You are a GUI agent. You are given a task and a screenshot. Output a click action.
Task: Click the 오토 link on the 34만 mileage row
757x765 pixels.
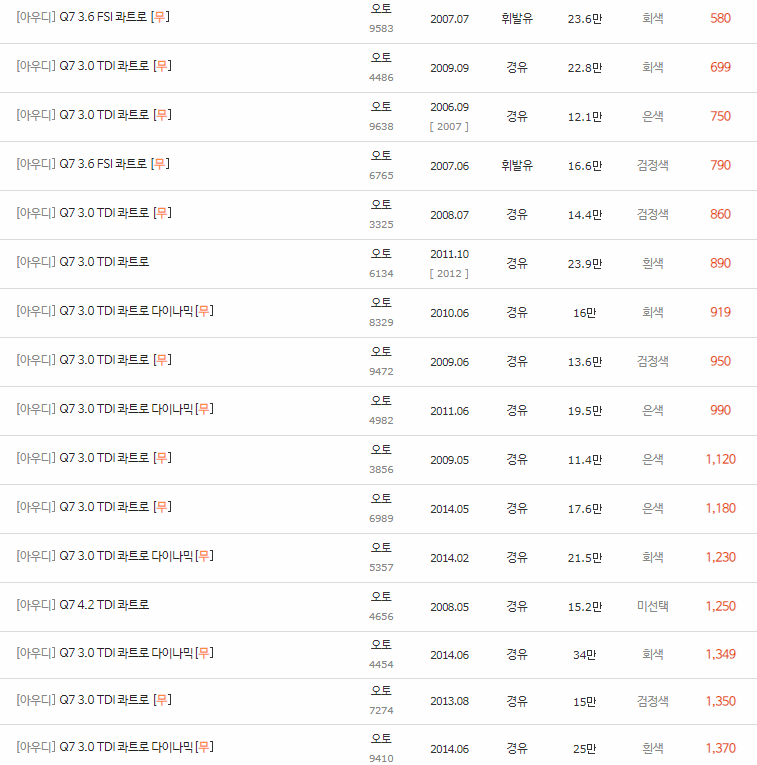380,644
